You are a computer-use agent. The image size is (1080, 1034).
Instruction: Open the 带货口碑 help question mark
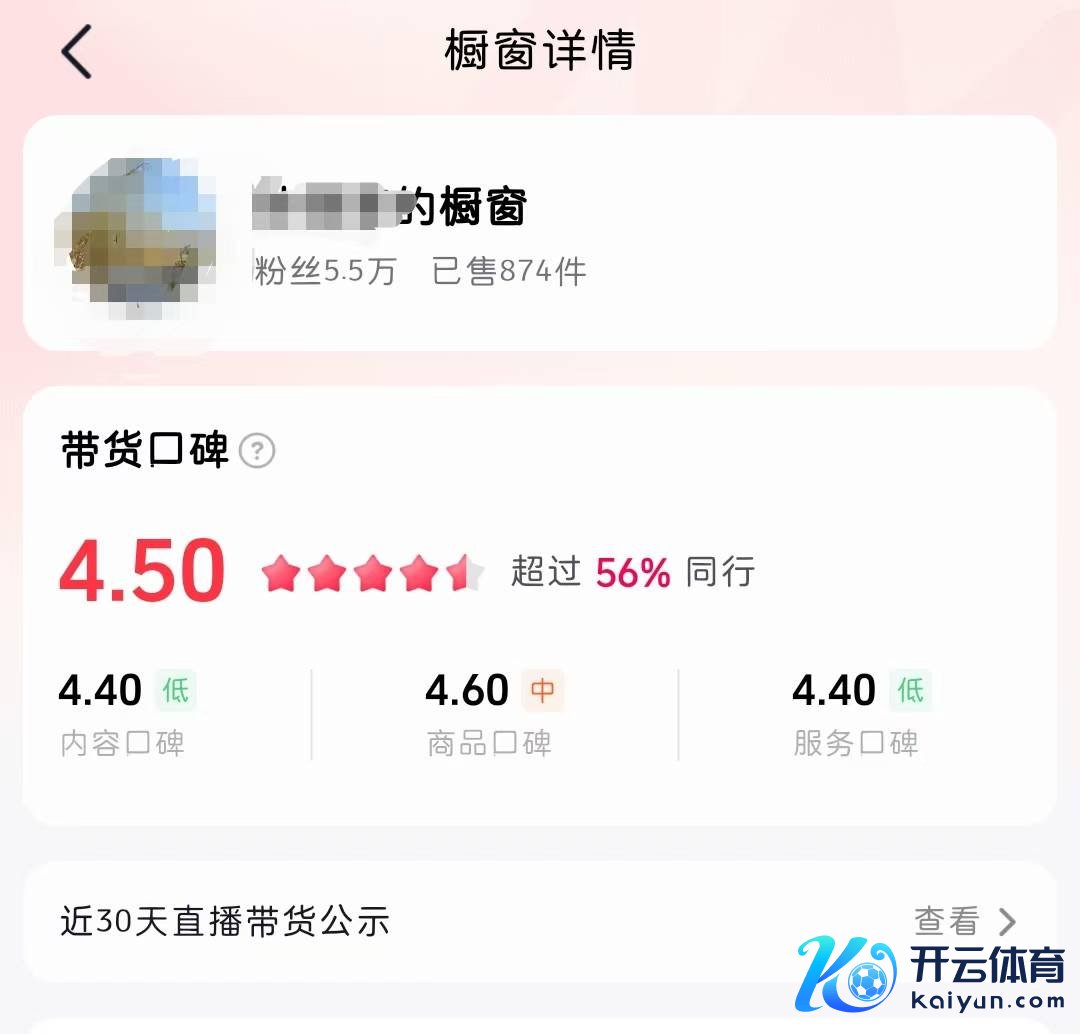[257, 451]
